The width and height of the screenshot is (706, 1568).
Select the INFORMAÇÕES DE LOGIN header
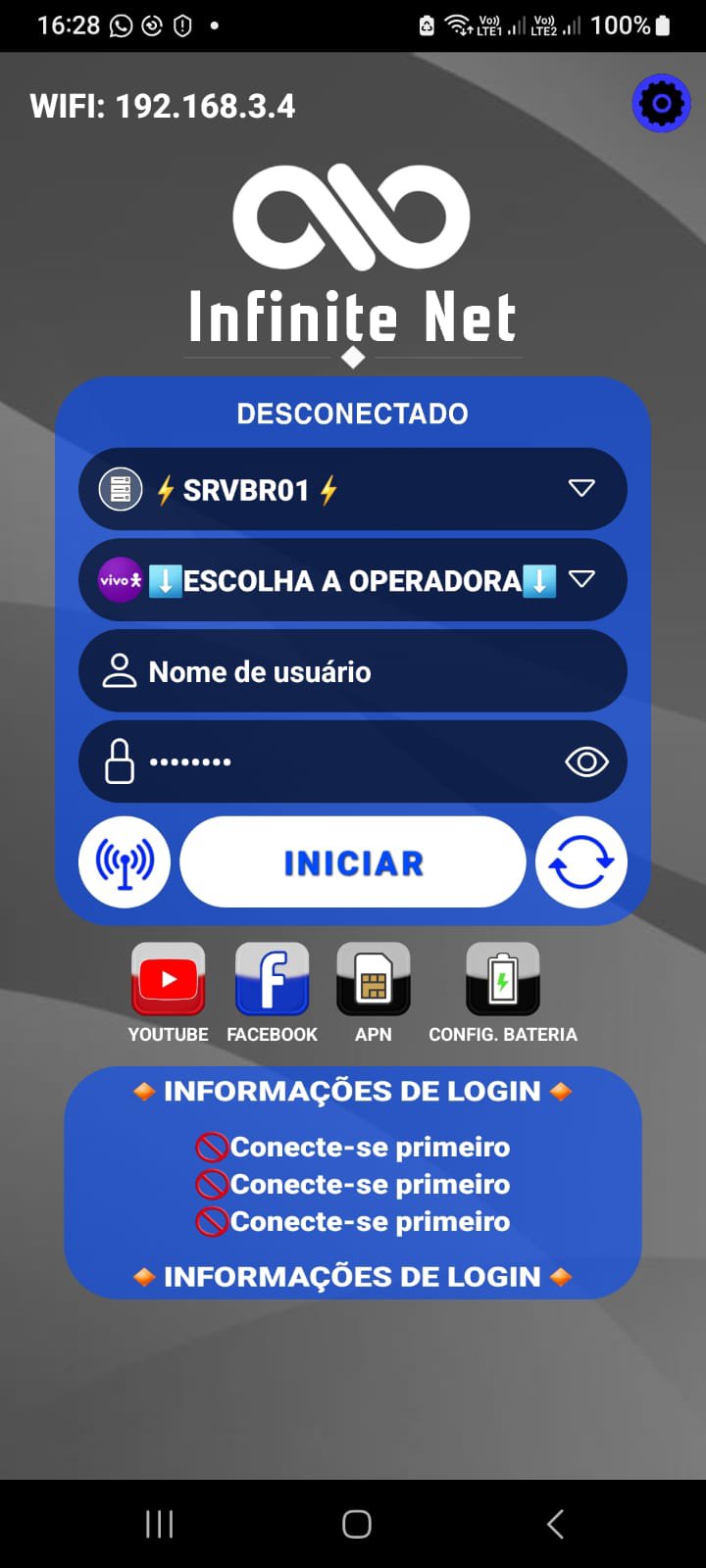353,1090
